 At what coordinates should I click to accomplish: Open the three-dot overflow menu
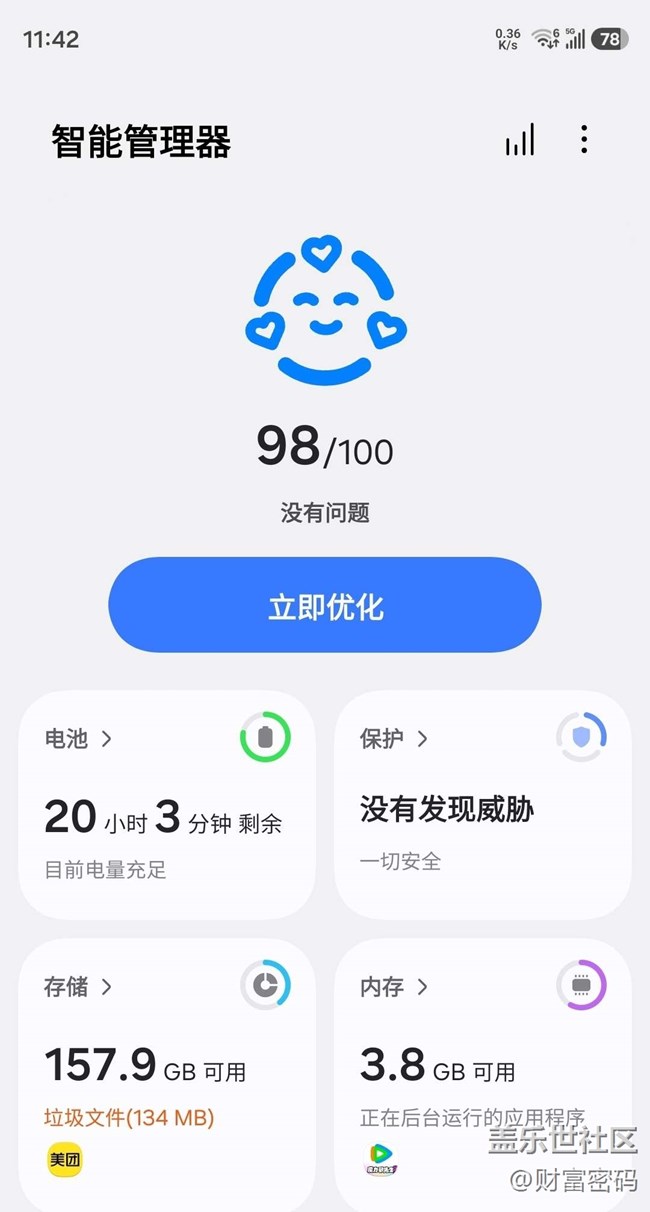584,140
